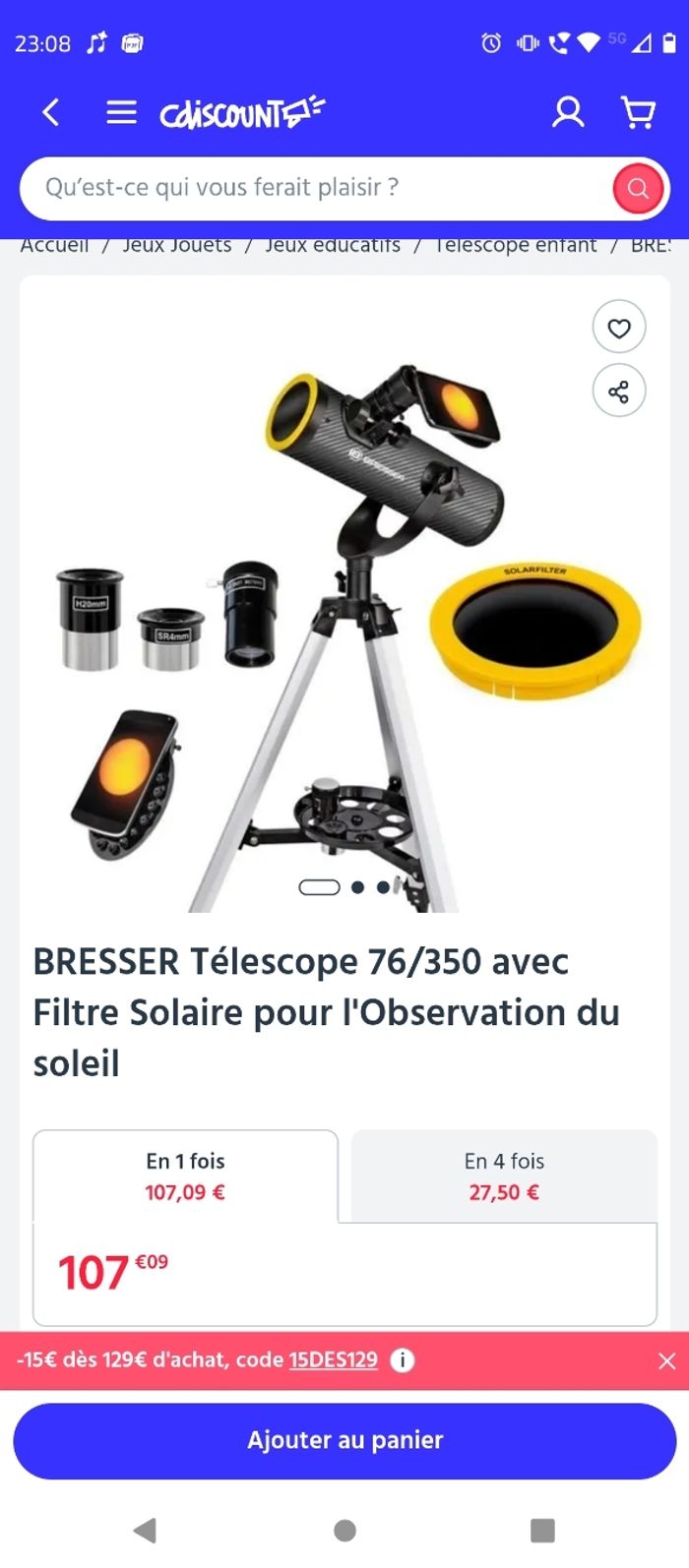The width and height of the screenshot is (689, 1568).
Task: Open the 15DES129 promo code link
Action: click(x=333, y=1360)
